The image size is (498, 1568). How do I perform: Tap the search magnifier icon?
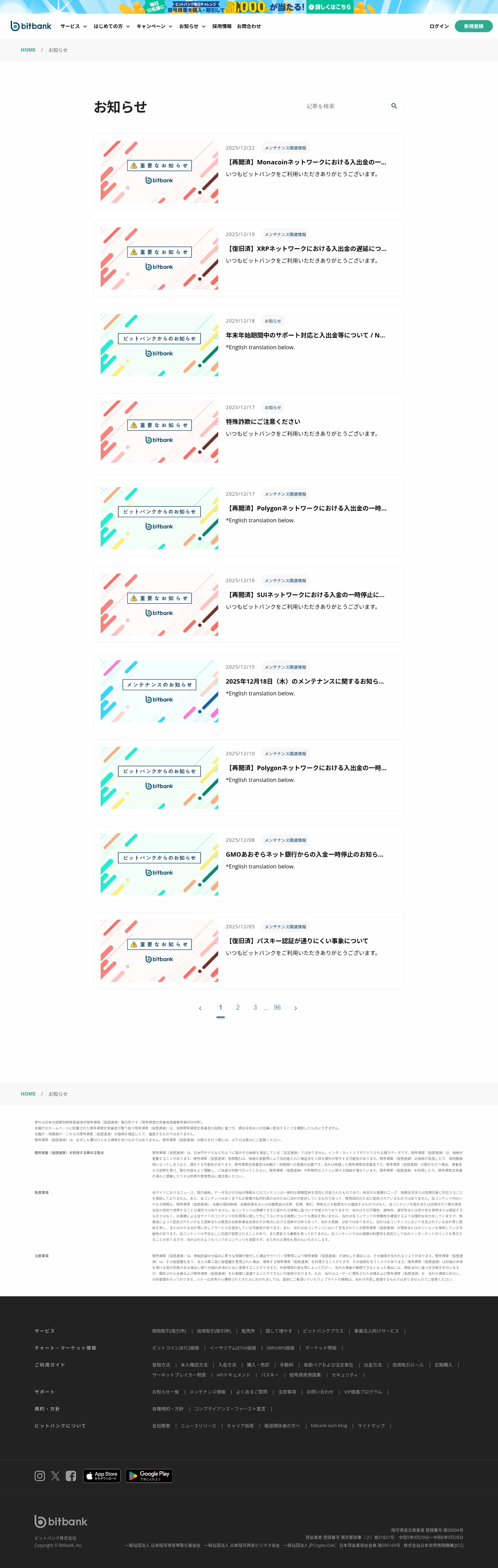pyautogui.click(x=394, y=106)
